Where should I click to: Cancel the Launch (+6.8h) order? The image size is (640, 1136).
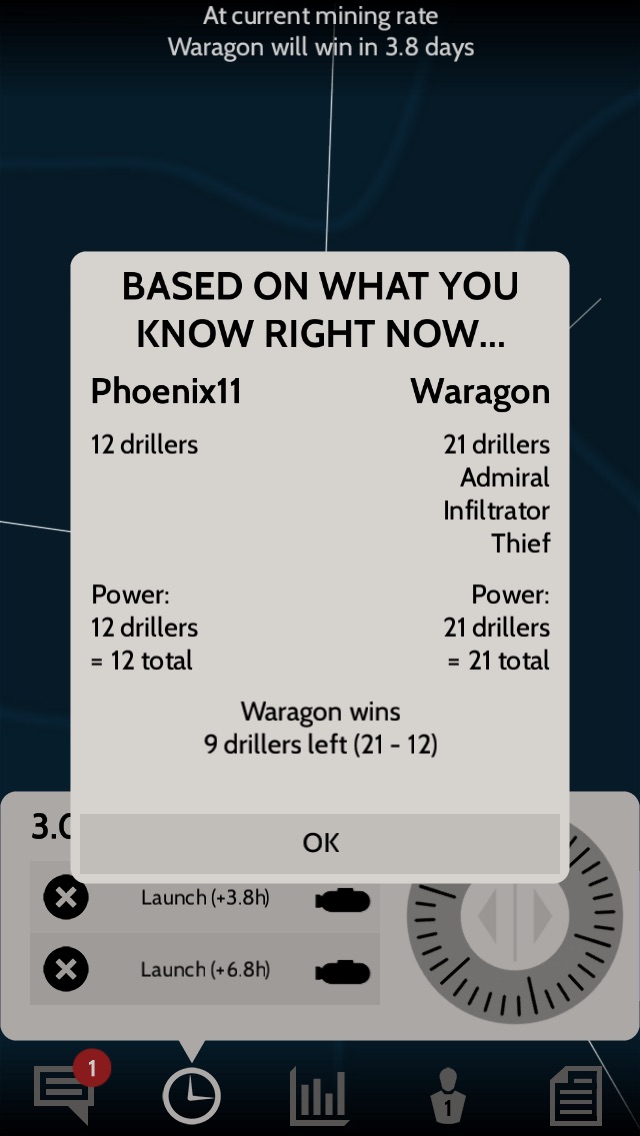click(66, 969)
